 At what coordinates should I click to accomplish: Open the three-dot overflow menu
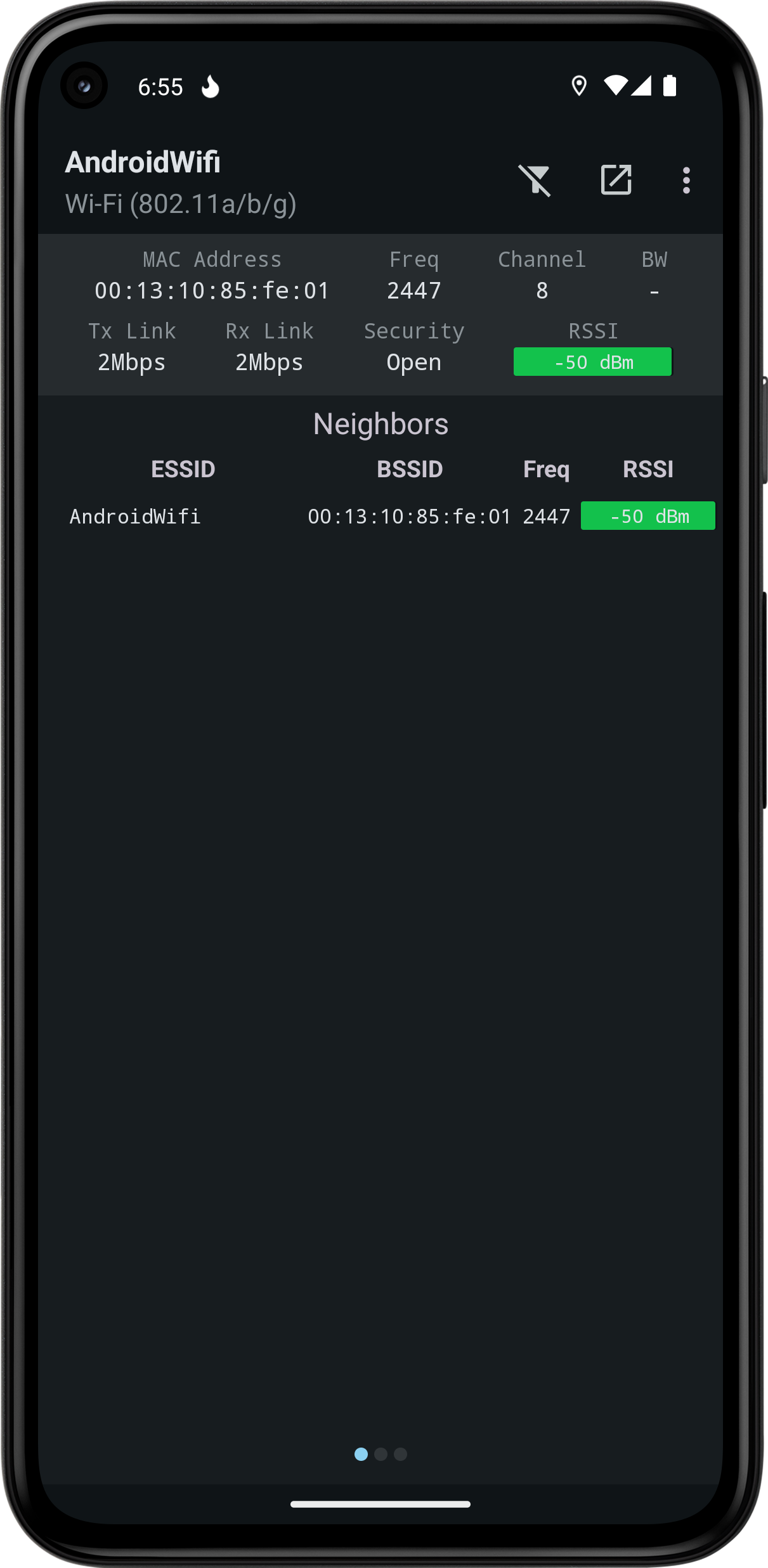pos(686,181)
